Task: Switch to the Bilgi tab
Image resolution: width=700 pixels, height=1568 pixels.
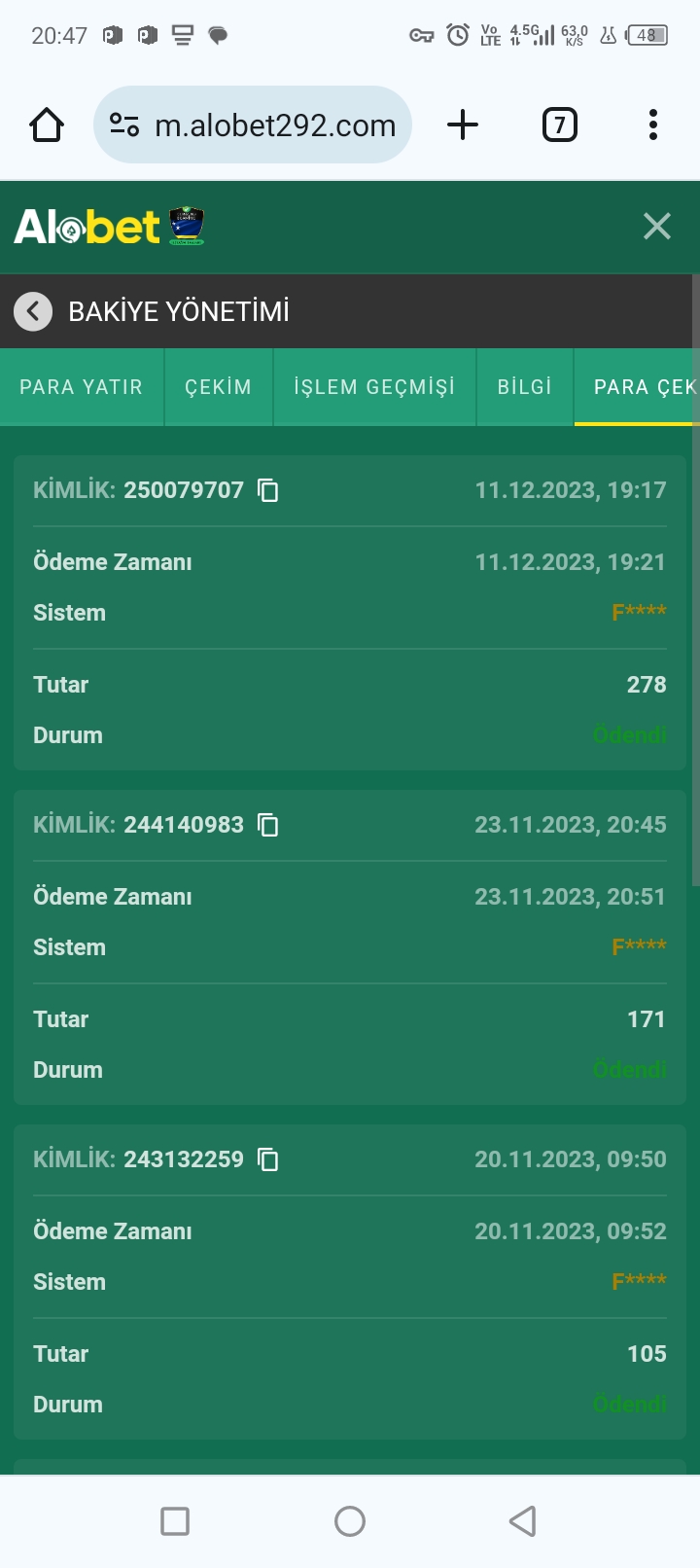Action: 524,387
